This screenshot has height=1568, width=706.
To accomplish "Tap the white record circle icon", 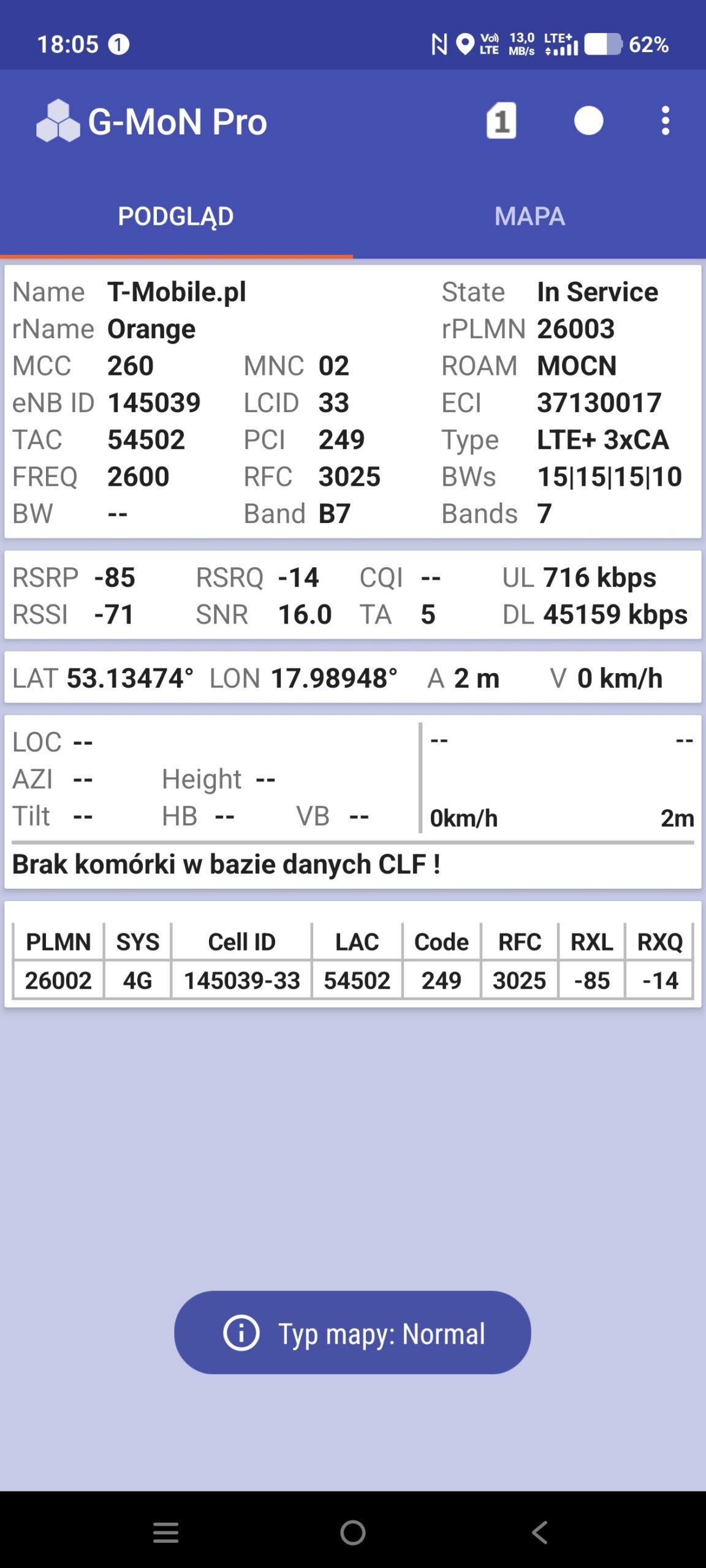I will tap(588, 121).
